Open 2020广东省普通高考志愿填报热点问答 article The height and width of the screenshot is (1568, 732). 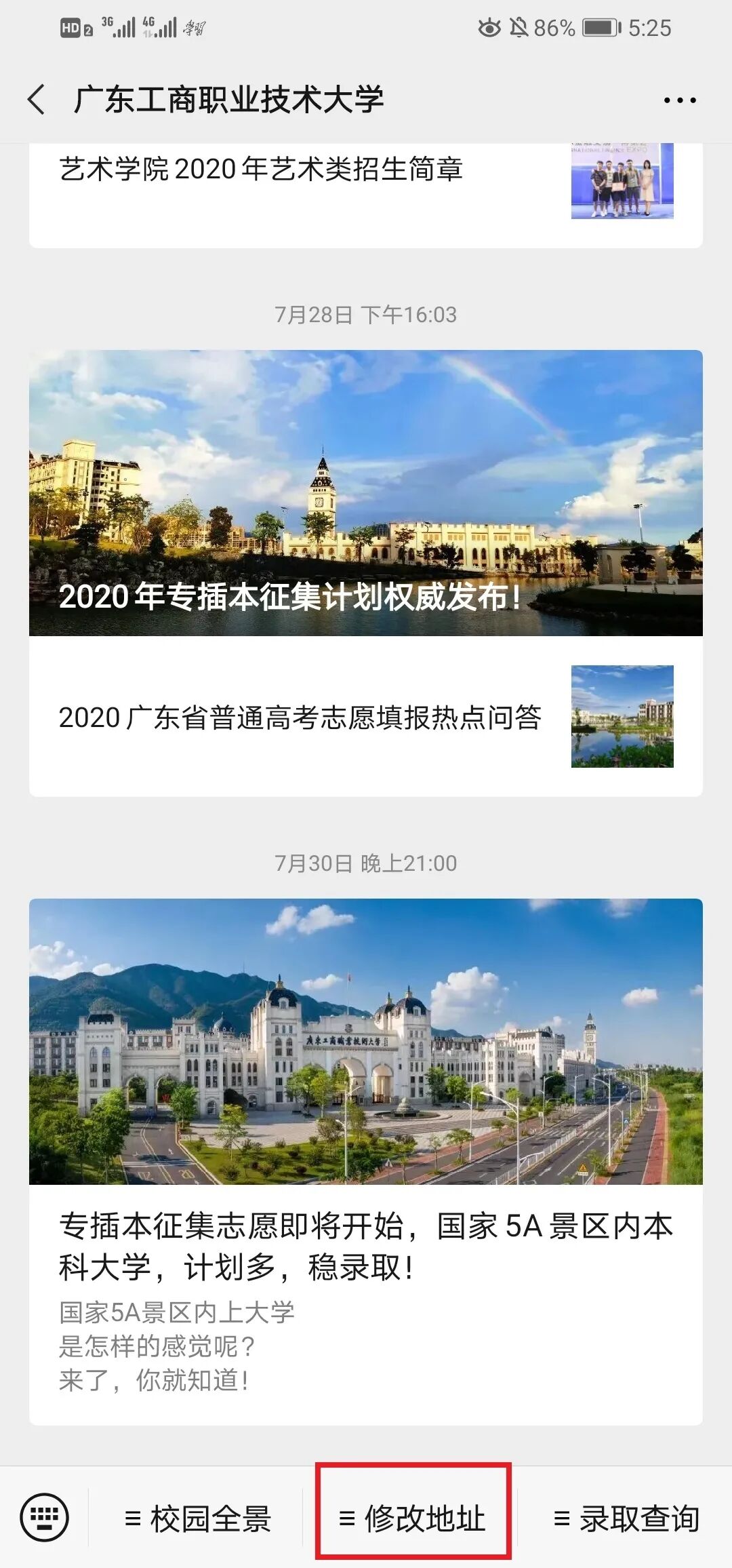click(300, 718)
